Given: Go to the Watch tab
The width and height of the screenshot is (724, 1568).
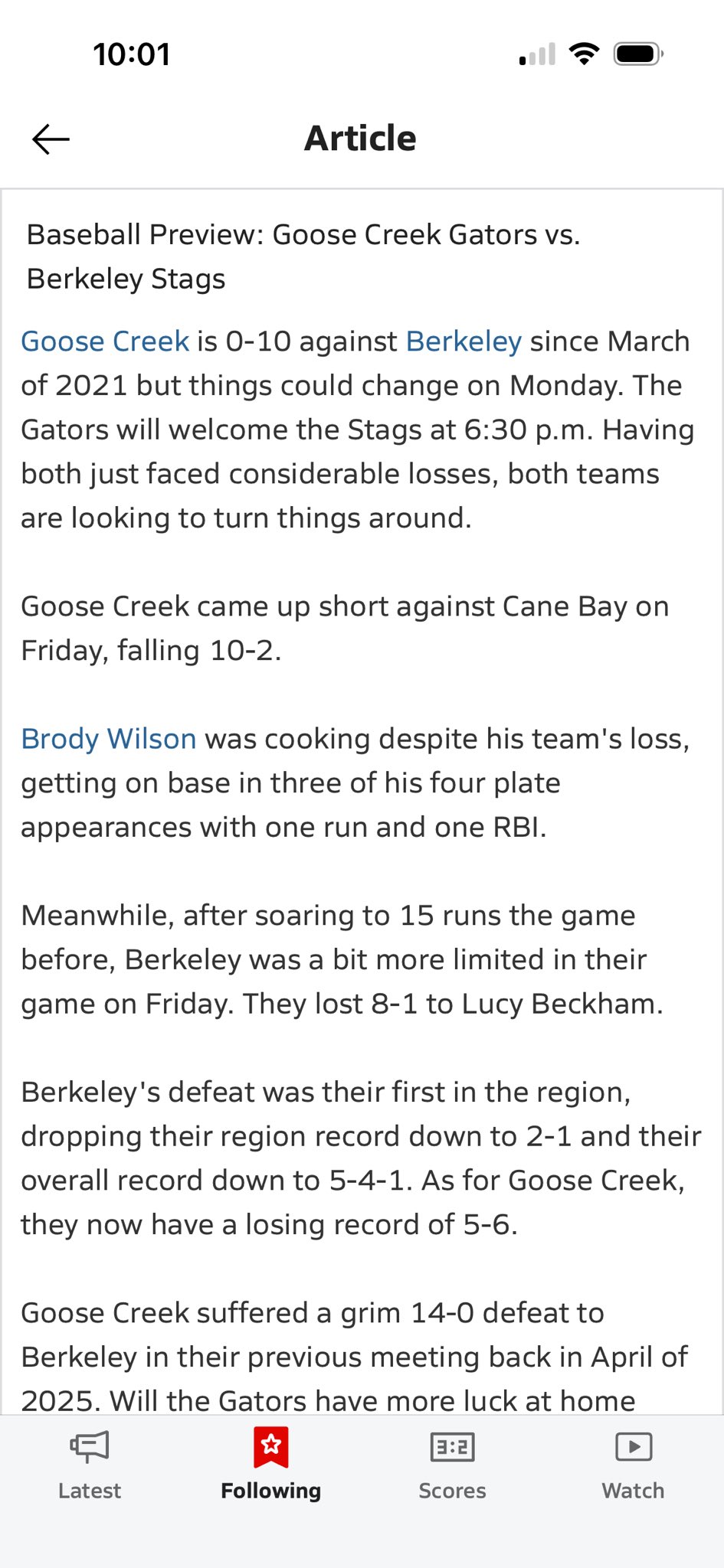Looking at the screenshot, I should [x=633, y=1465].
